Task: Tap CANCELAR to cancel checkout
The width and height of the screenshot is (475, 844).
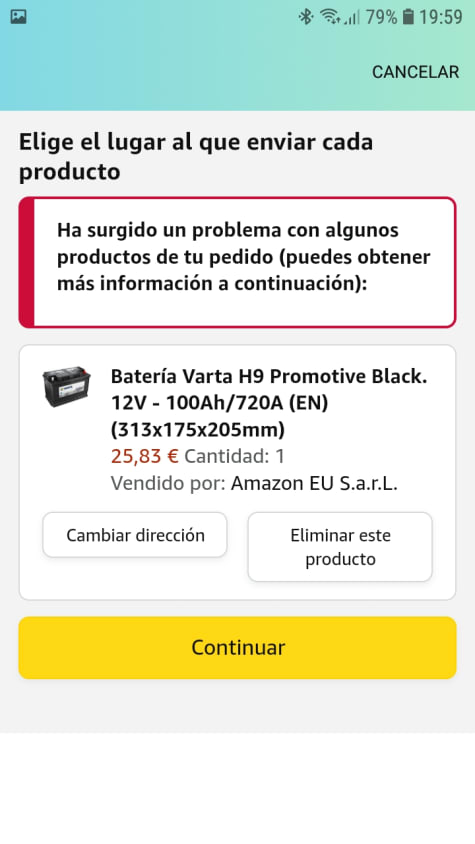Action: 415,72
